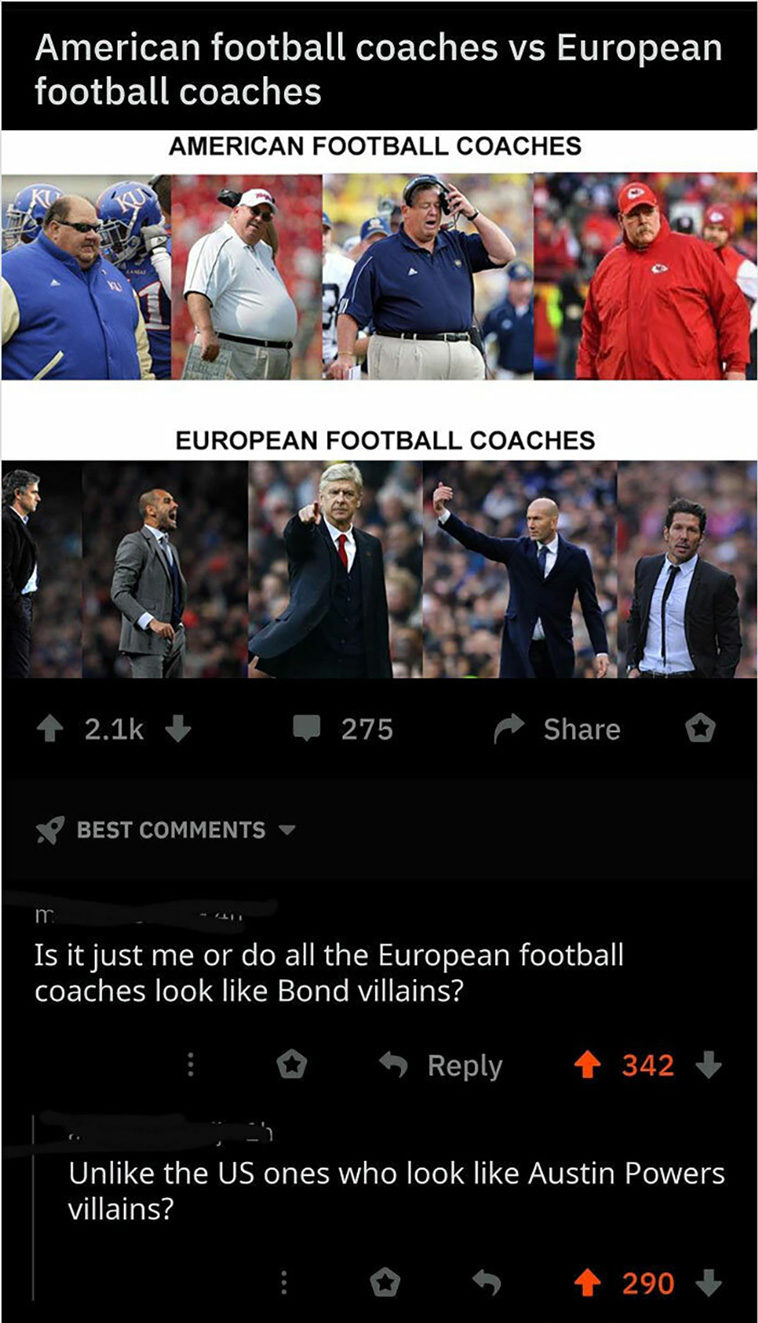Open options menu for Bond villains comment
The height and width of the screenshot is (1323, 758).
click(x=189, y=1066)
